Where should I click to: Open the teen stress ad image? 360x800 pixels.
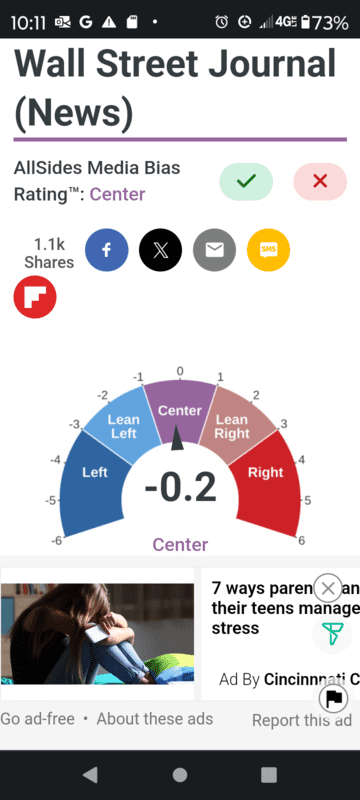click(97, 634)
